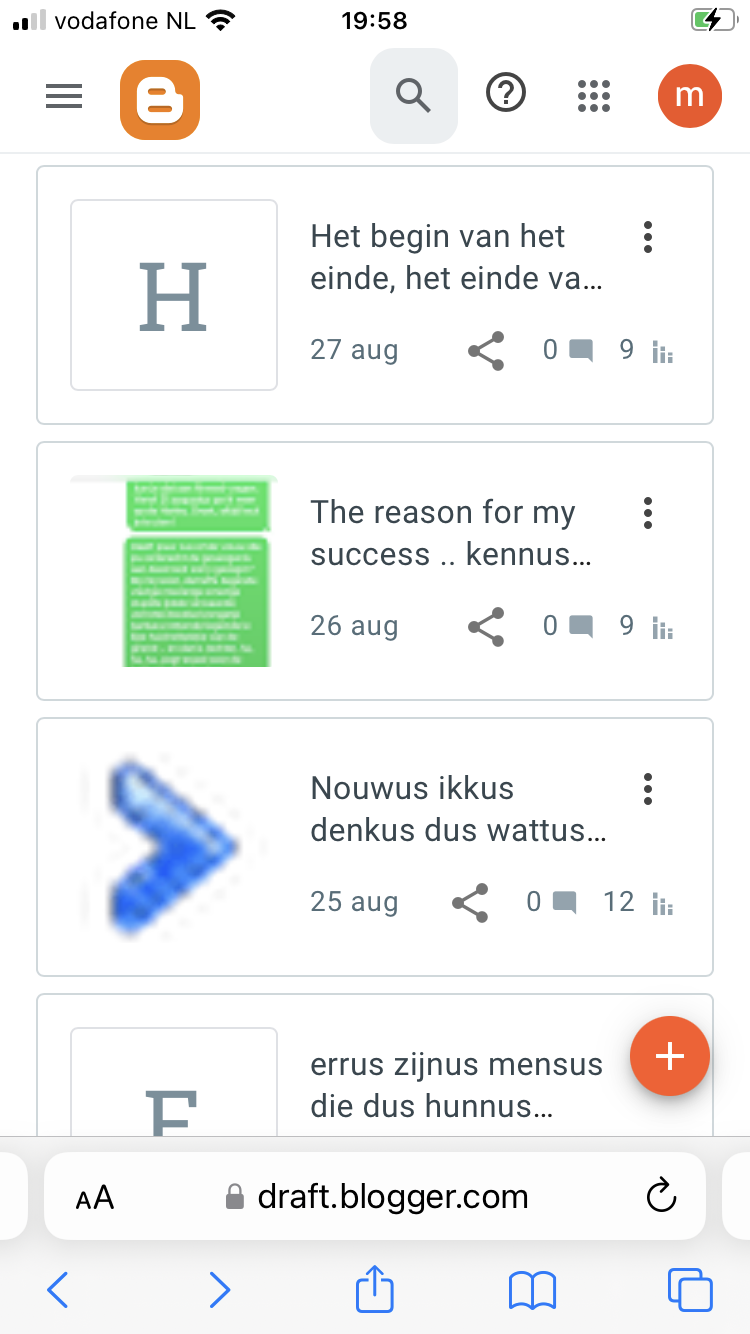Open the help question mark icon
Screen dimensions: 750x1334
click(x=506, y=94)
